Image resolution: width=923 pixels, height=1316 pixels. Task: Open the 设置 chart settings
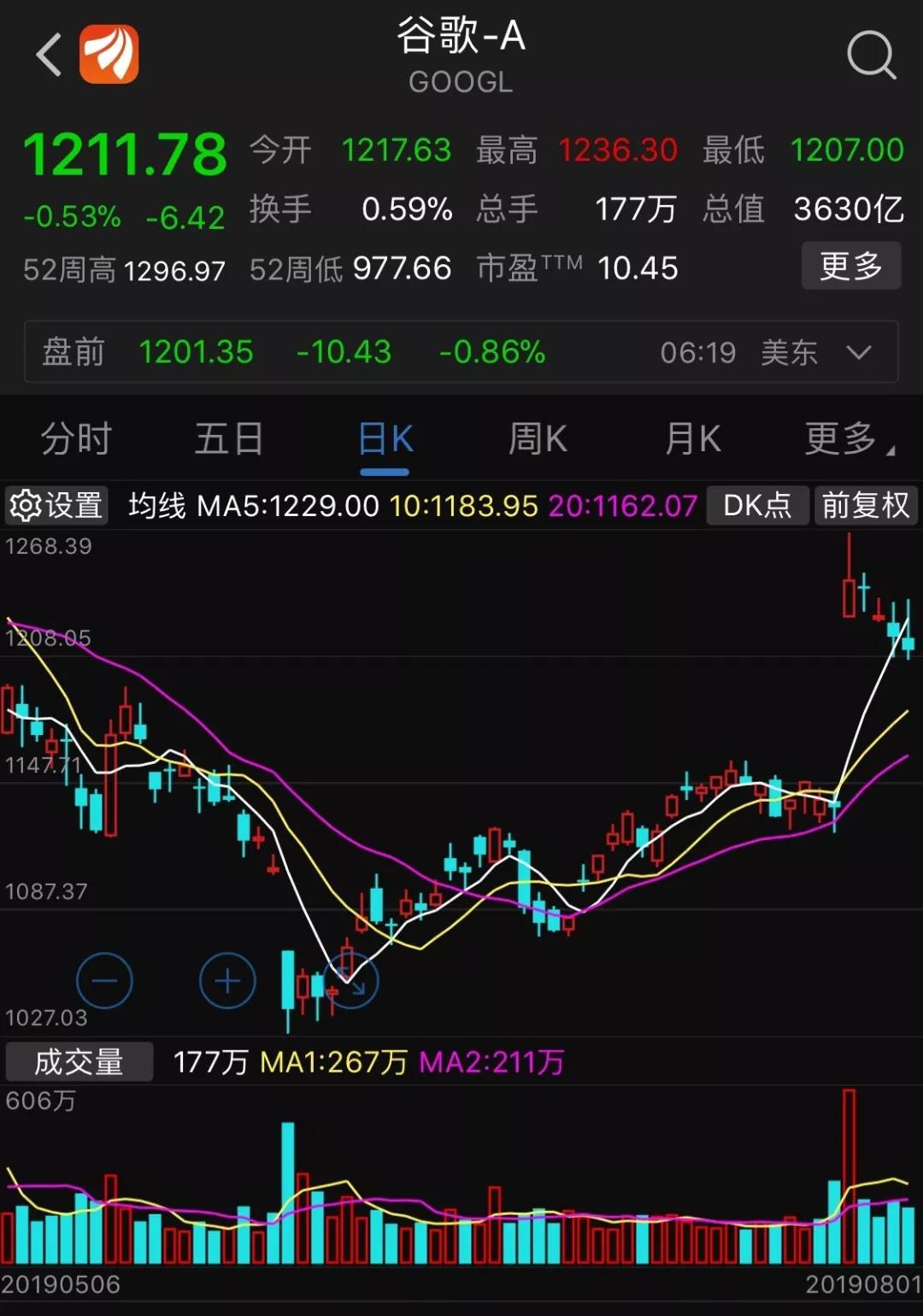pyautogui.click(x=56, y=505)
